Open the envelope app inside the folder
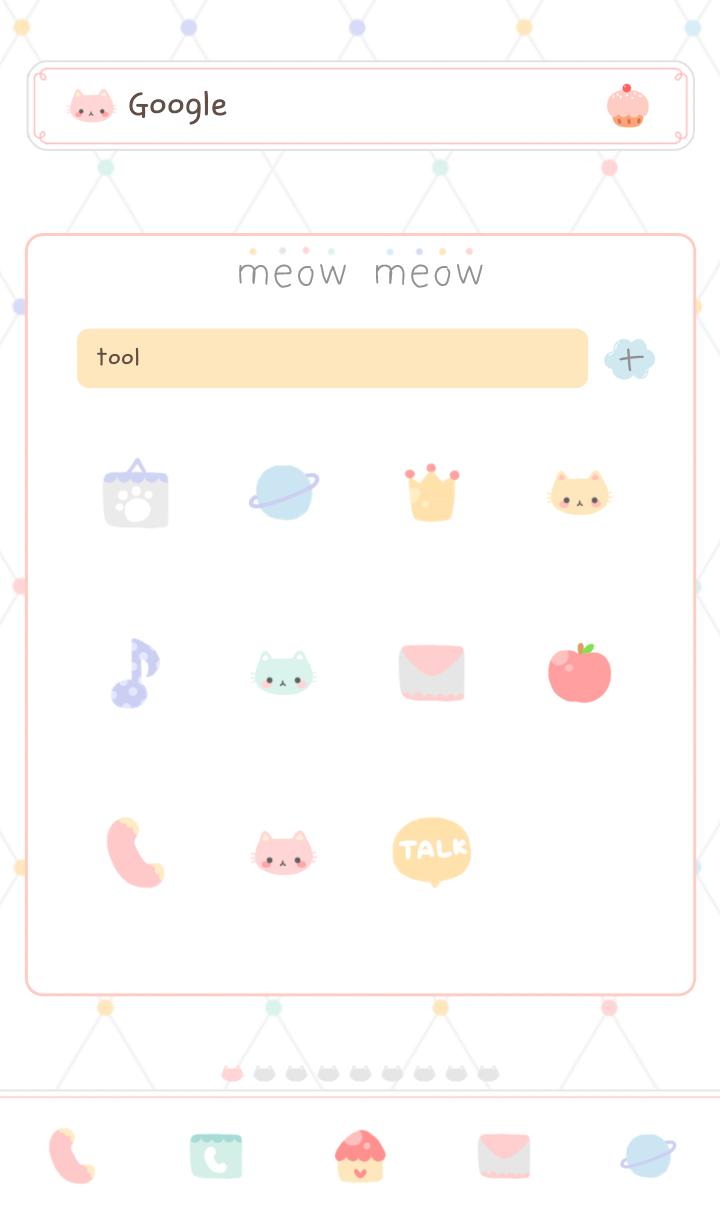Screen dimensions: 720x1230 (x=432, y=672)
